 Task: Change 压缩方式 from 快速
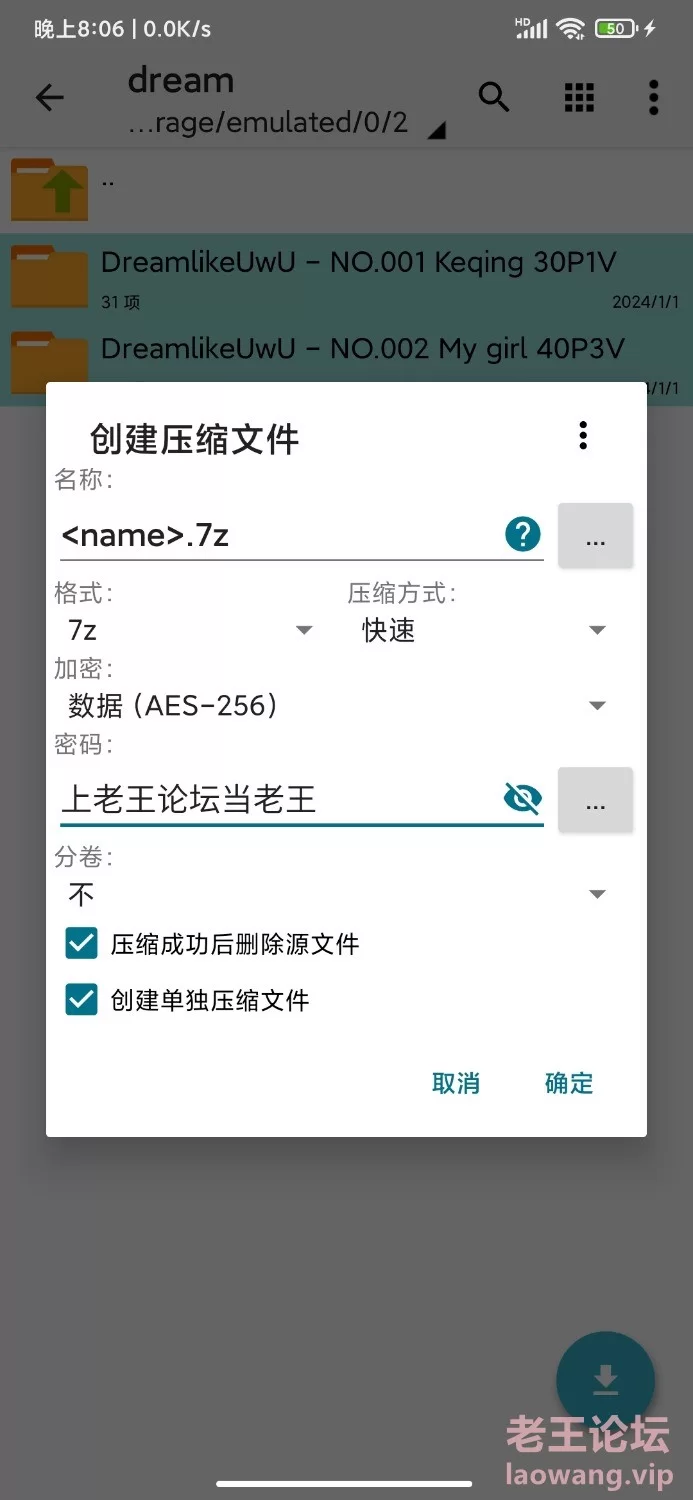pos(484,630)
